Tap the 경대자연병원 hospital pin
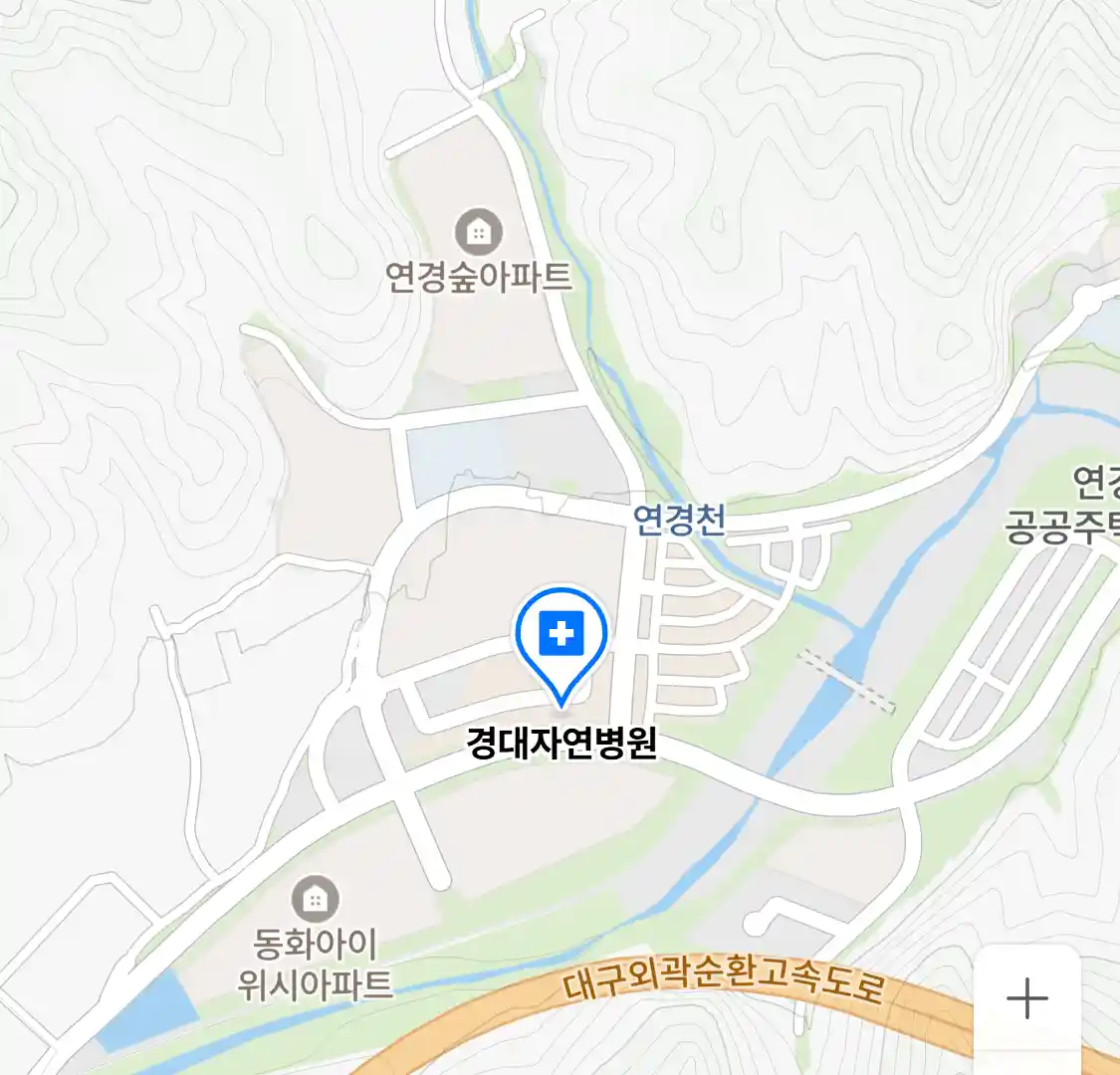The image size is (1120, 1075). [561, 635]
